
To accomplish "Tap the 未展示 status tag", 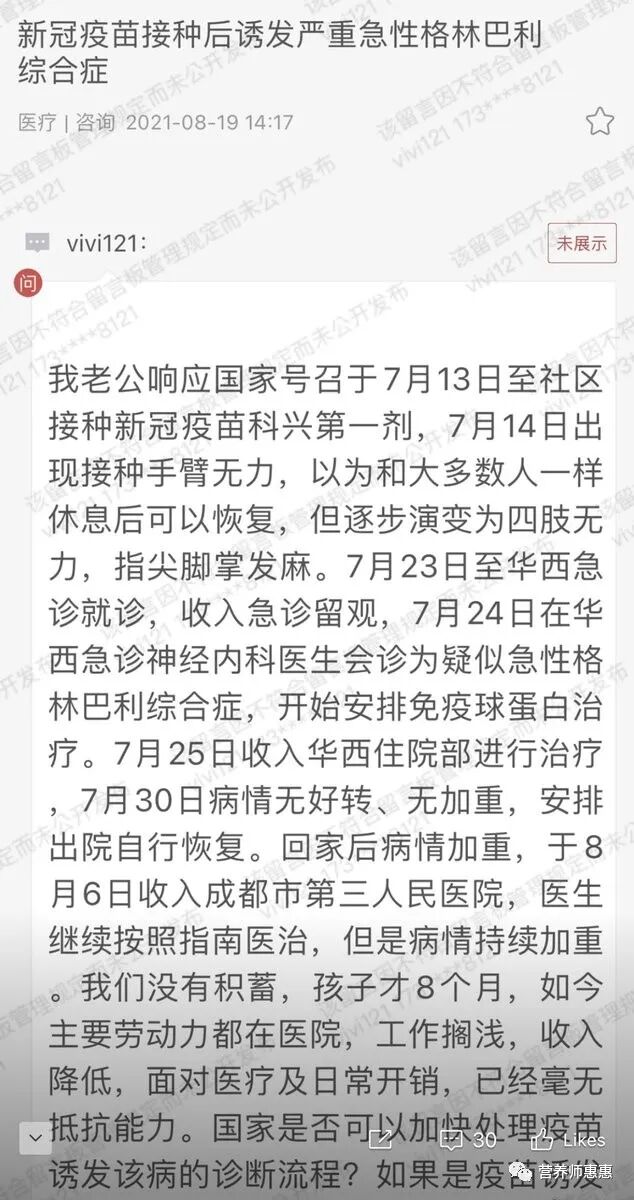I will pos(582,243).
